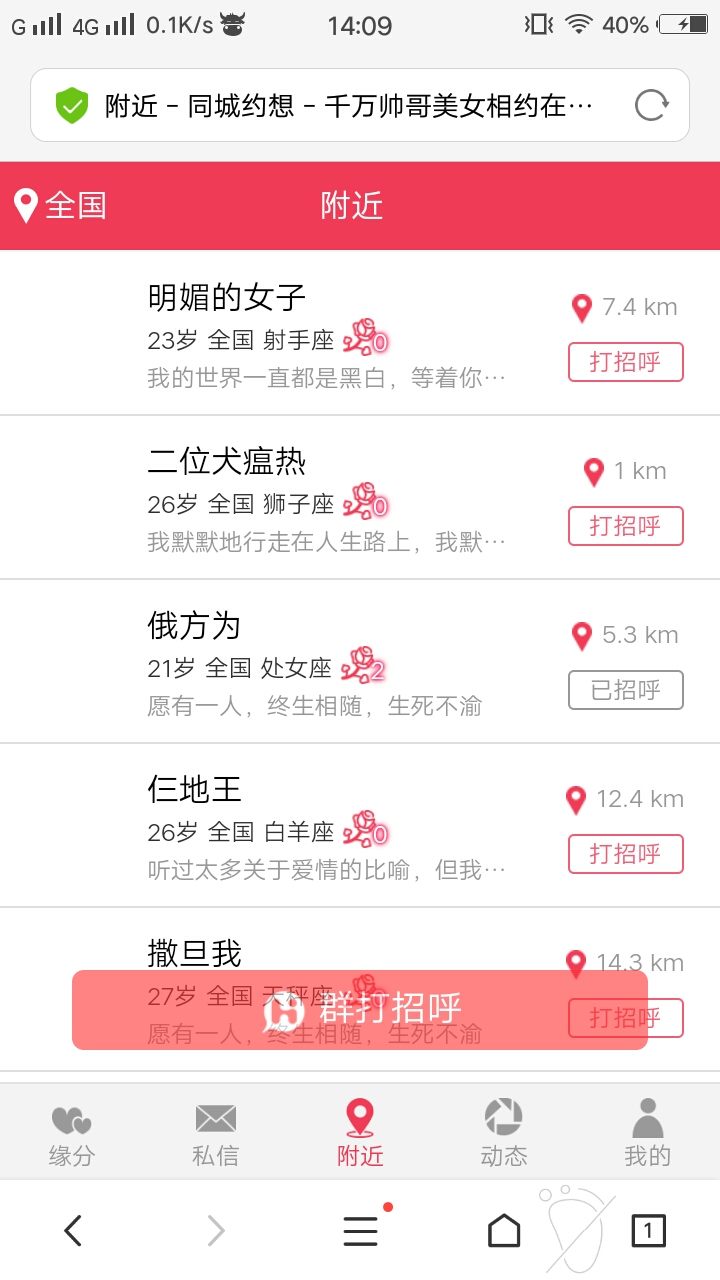The width and height of the screenshot is (720, 1280).
Task: Greet 仨地王 with the 打招呼 button
Action: pyautogui.click(x=626, y=854)
